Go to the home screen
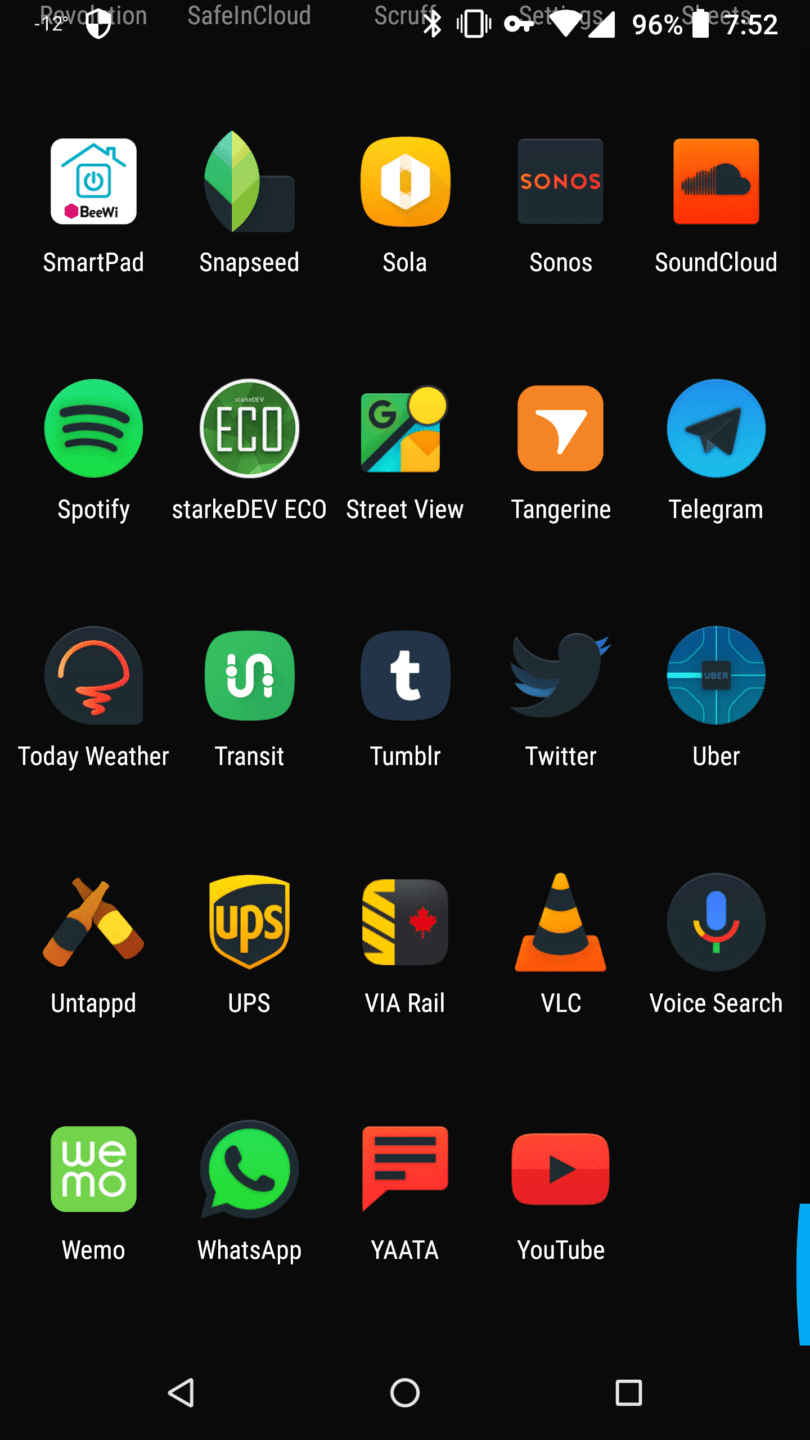The height and width of the screenshot is (1440, 810). pos(404,1392)
